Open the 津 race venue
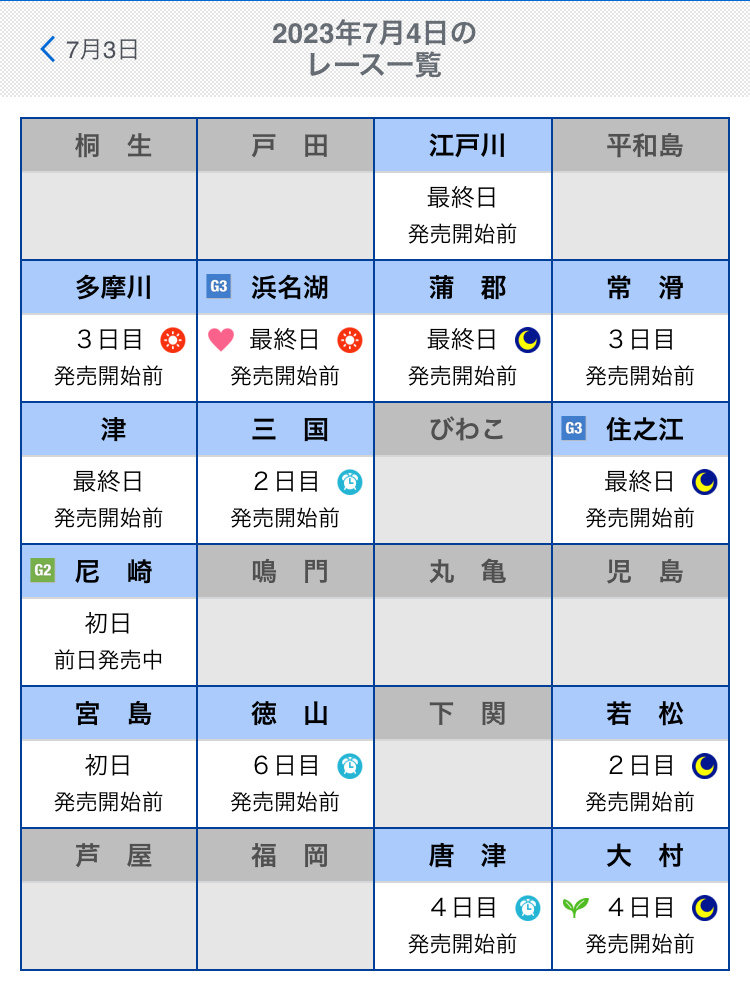750x981 pixels. (x=109, y=473)
